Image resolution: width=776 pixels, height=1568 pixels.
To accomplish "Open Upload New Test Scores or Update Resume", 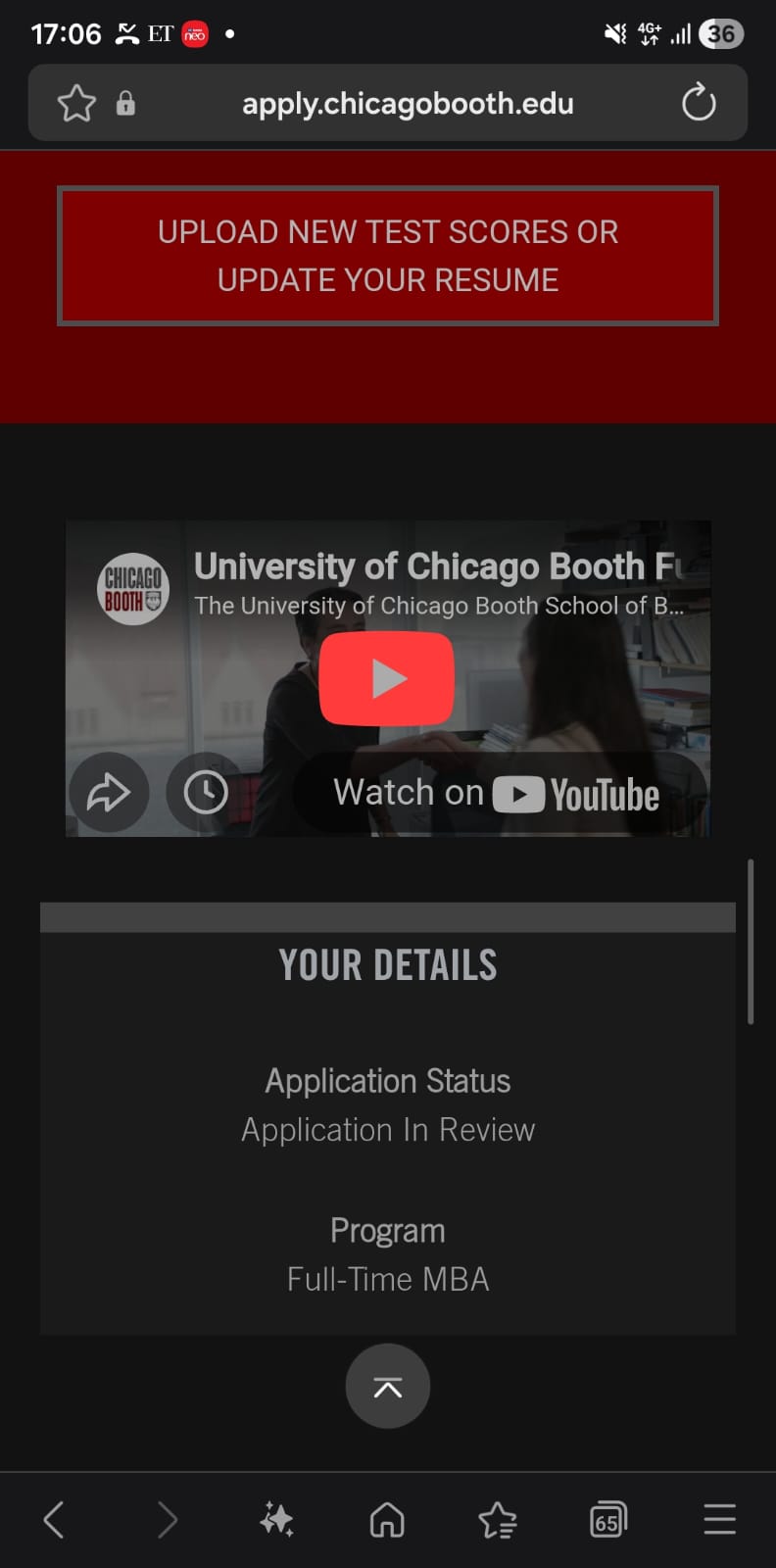I will [x=388, y=256].
